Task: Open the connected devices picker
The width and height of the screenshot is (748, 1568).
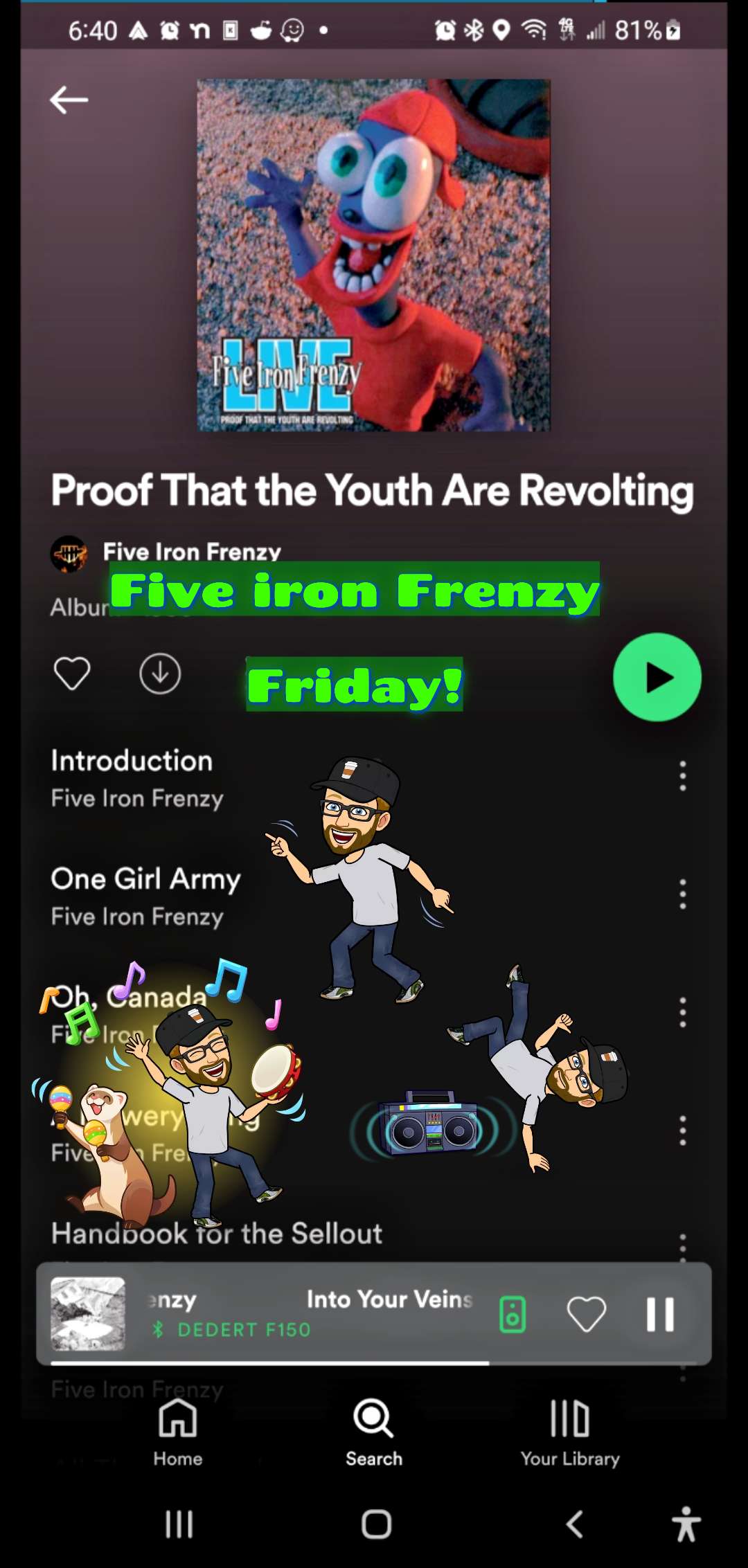Action: coord(513,1314)
